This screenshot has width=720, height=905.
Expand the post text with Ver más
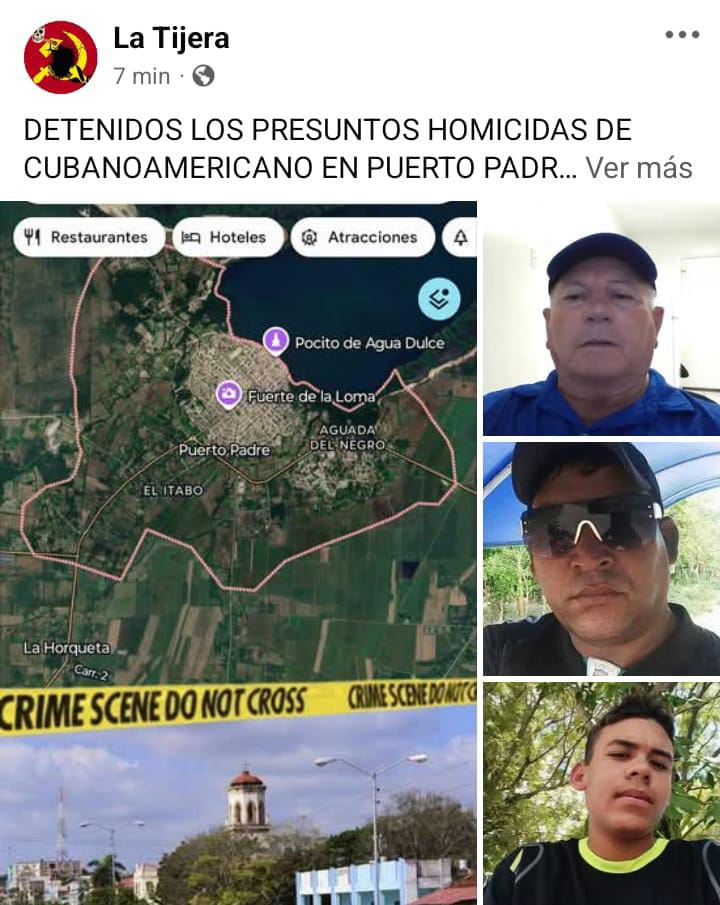point(639,167)
